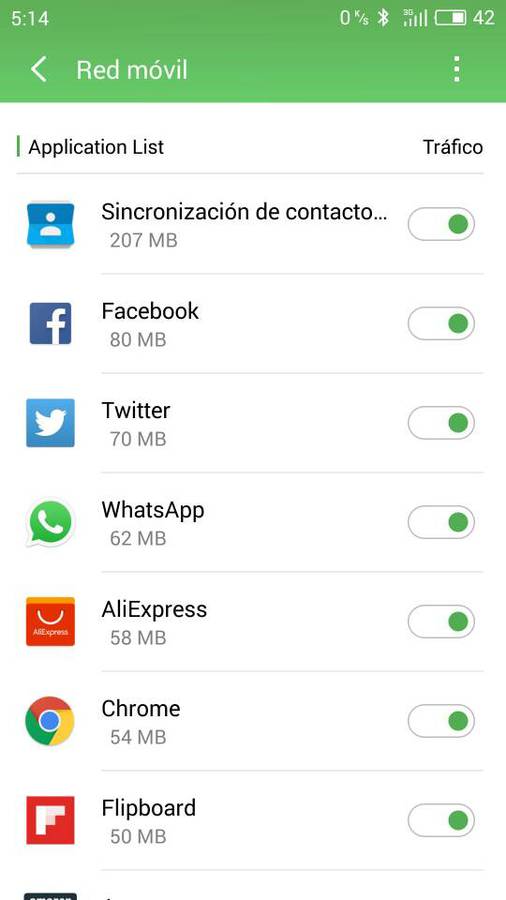Toggle Twitter mobile network access
The image size is (506, 900).
click(x=441, y=423)
